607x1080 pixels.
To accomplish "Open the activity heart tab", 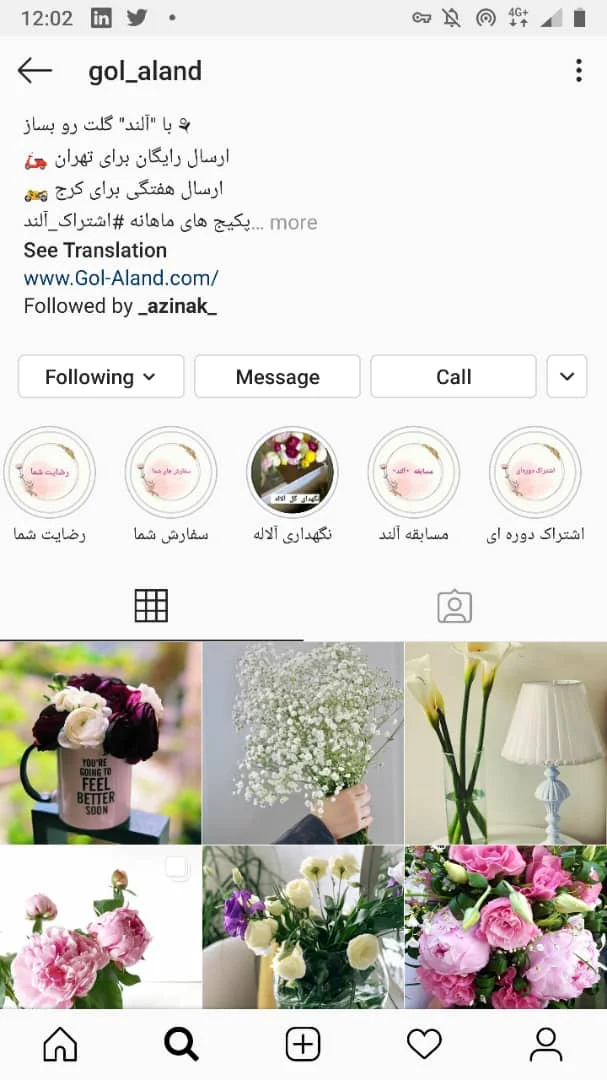I will [424, 1044].
